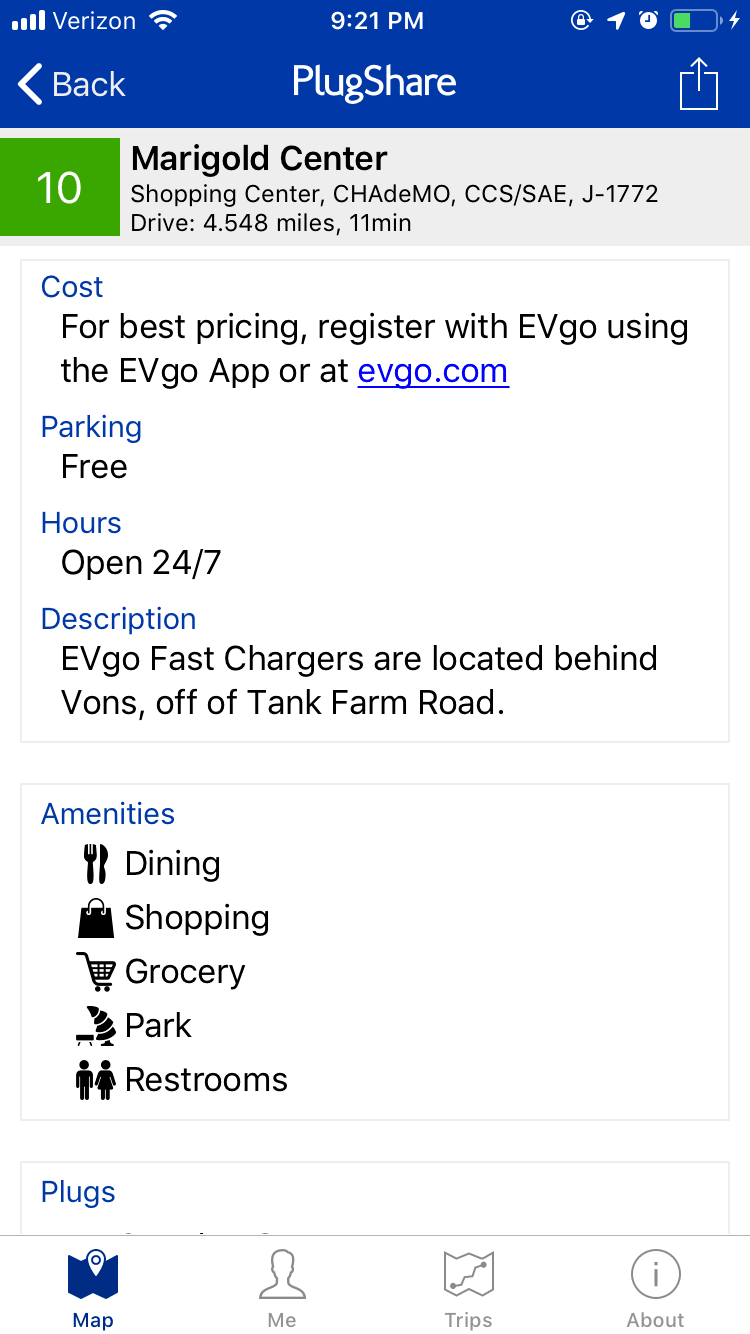Viewport: 750px width, 1334px height.
Task: Open the evgo.com link
Action: (x=433, y=371)
